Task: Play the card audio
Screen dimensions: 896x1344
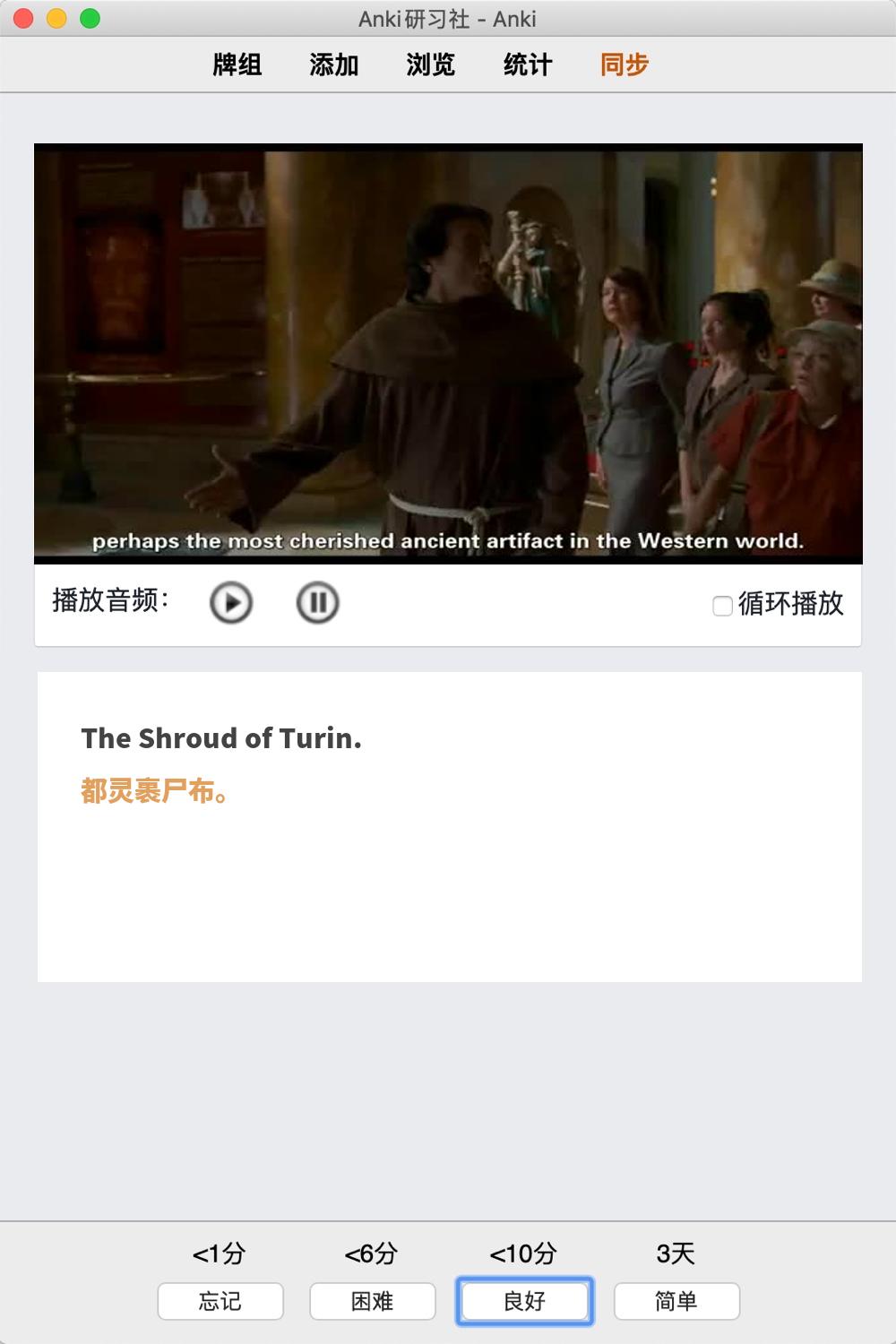Action: coord(231,603)
